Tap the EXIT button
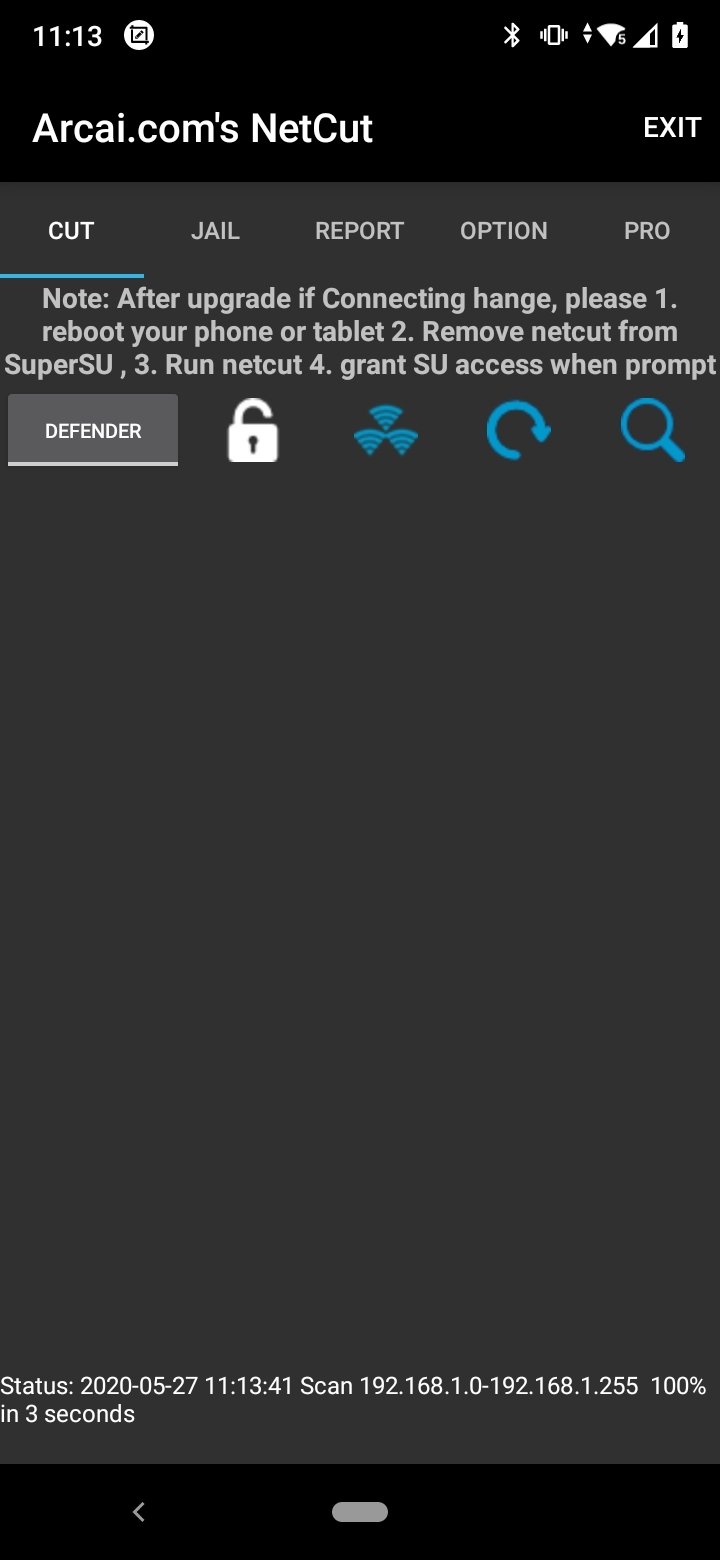The image size is (720, 1560). 671,128
